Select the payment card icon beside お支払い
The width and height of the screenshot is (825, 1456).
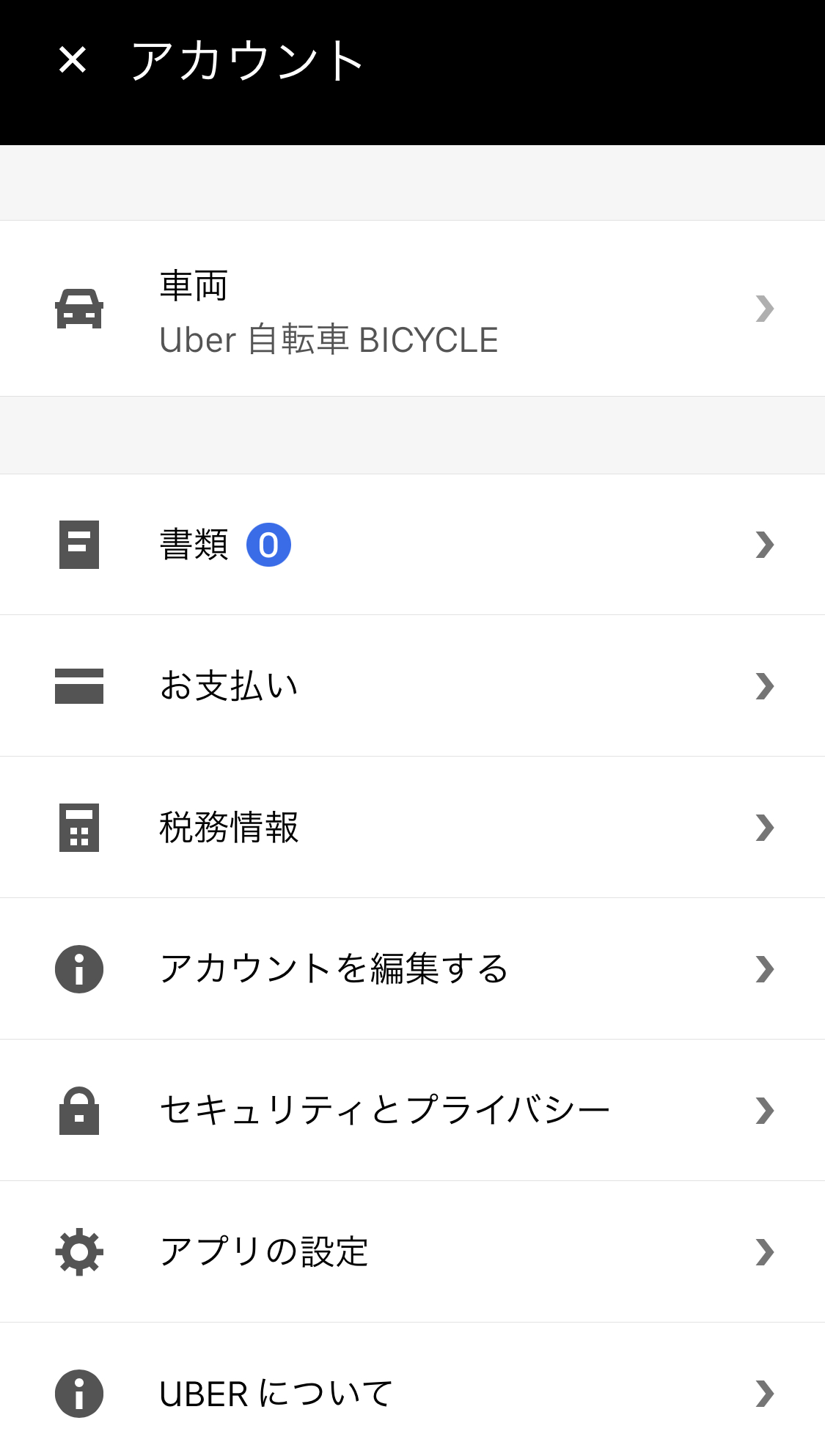tap(78, 685)
